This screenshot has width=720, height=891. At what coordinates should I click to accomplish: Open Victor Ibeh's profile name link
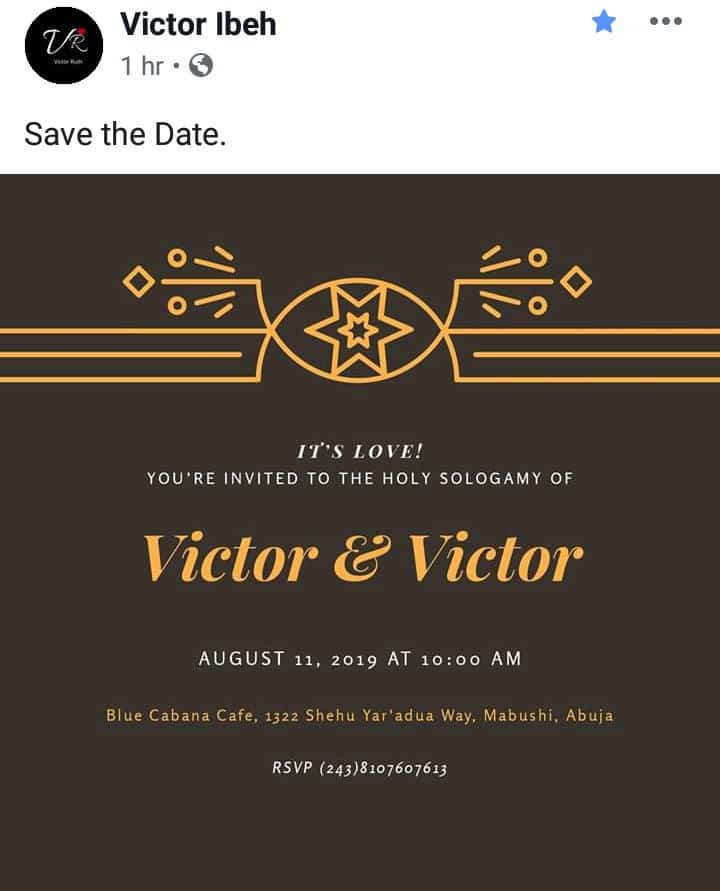(198, 24)
